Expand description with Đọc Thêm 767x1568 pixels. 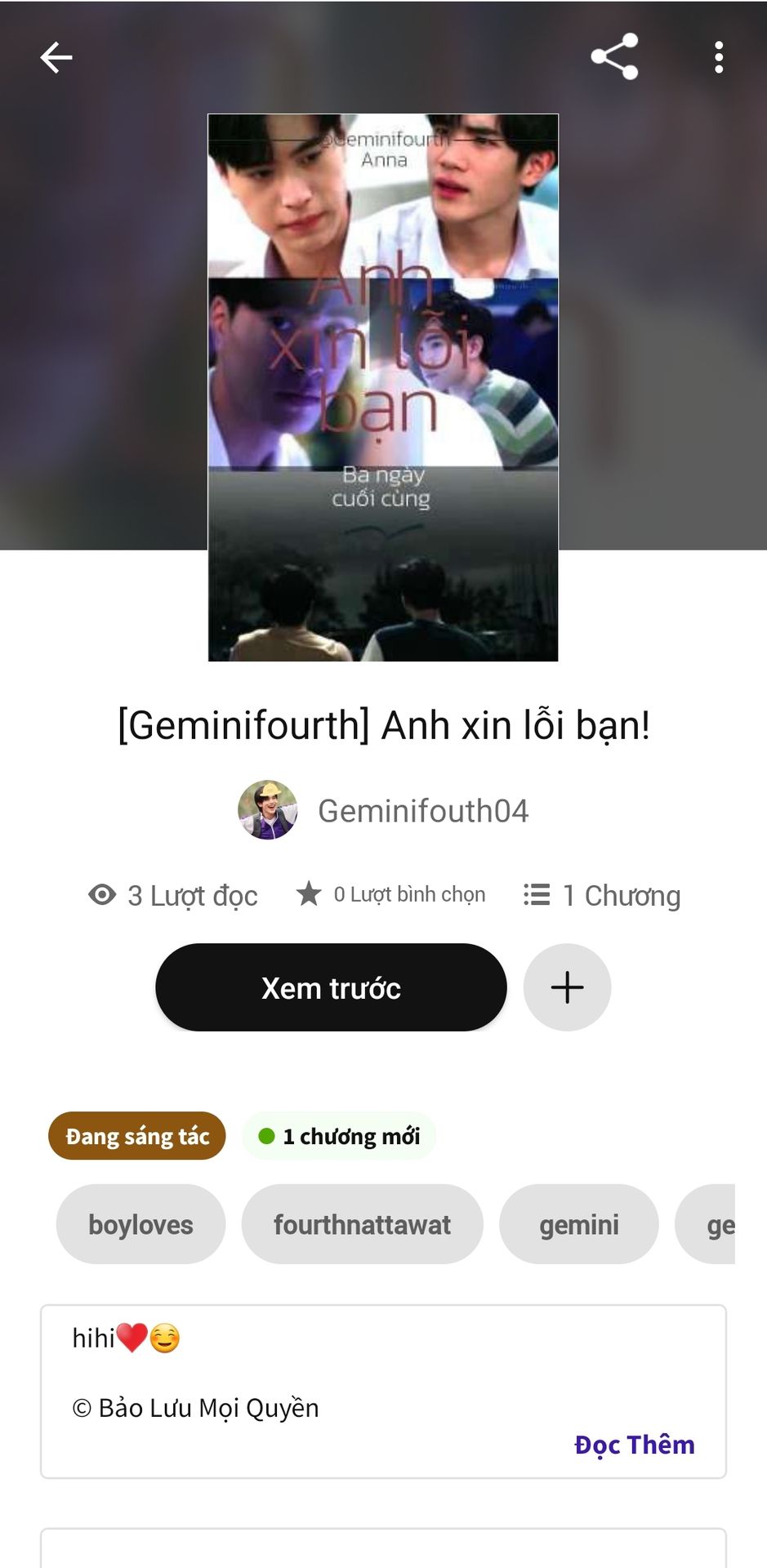634,1445
